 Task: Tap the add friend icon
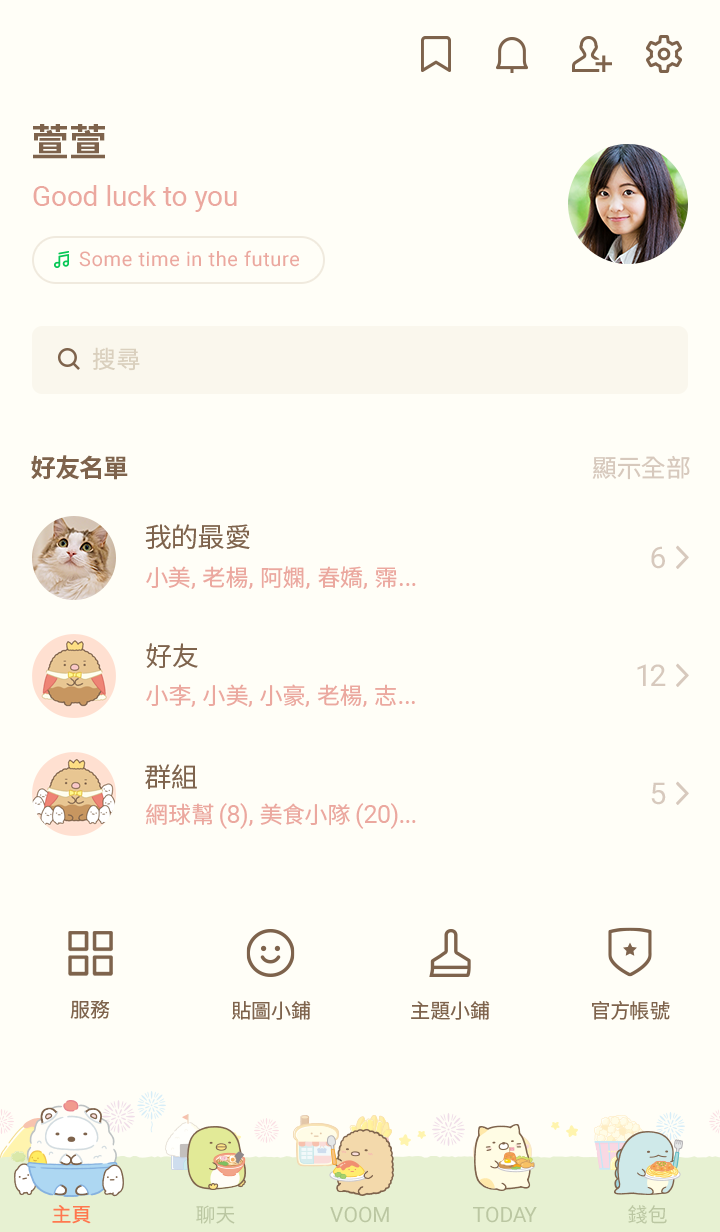point(590,54)
